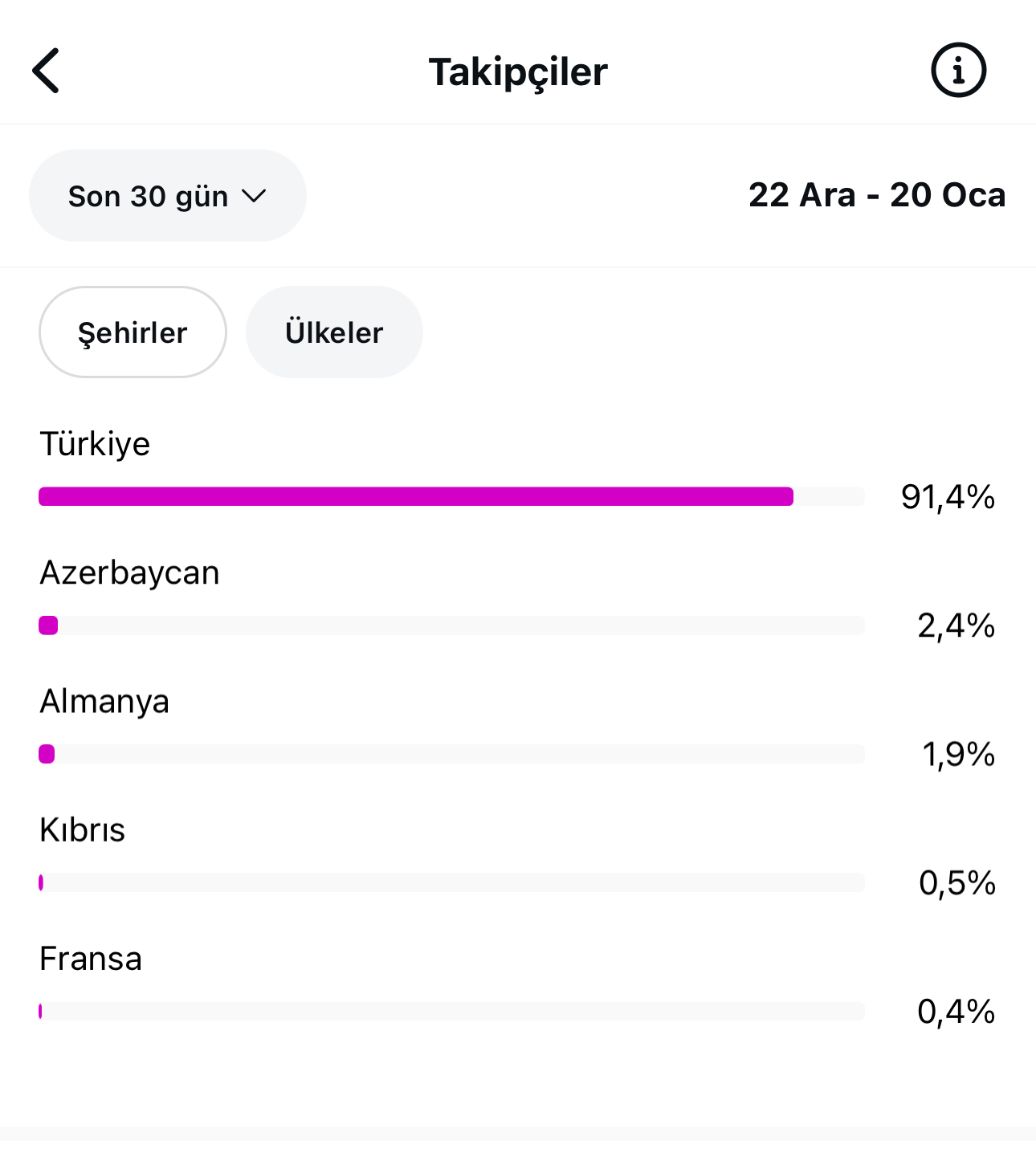Switch to the Şehirler tab
The height and width of the screenshot is (1153, 1036).
coord(133,332)
